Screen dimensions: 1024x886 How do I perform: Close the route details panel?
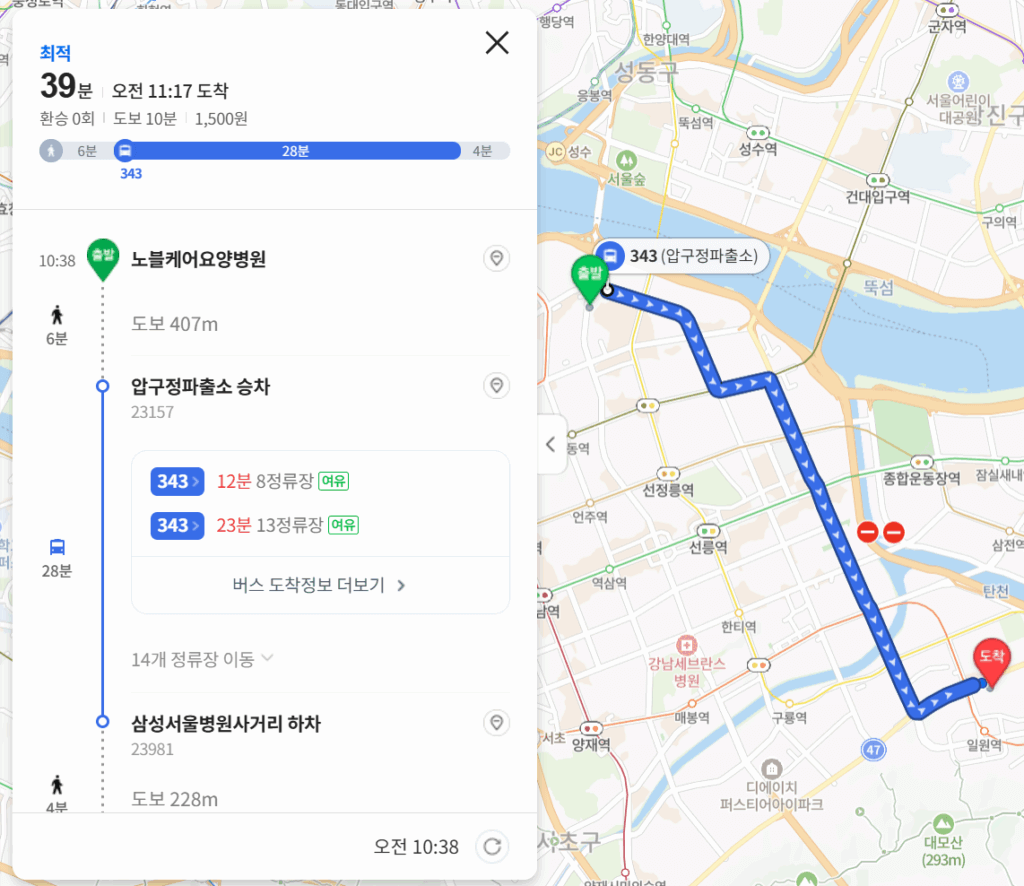[497, 42]
